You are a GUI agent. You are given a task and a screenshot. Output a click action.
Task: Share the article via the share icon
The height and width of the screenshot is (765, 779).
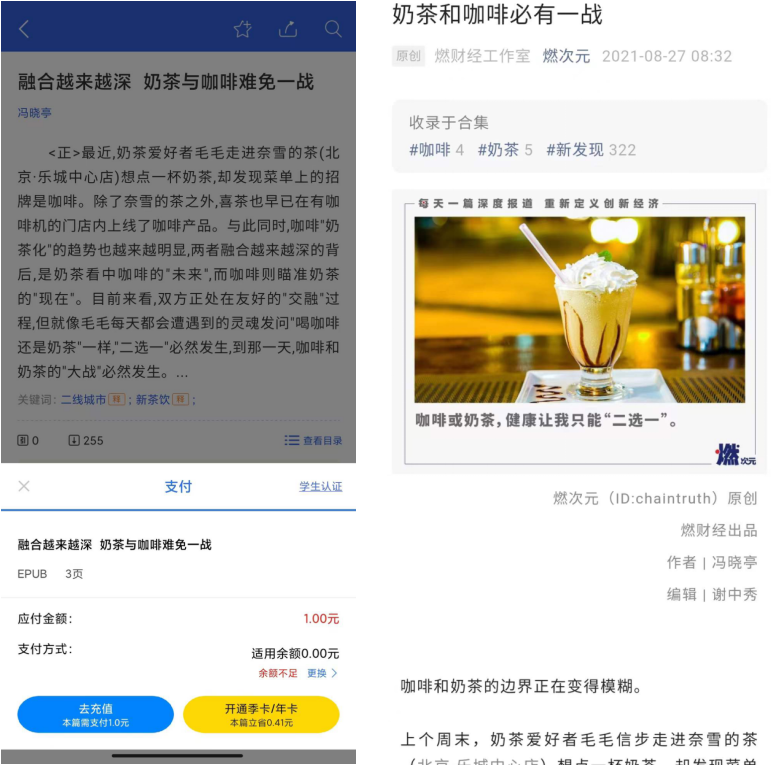pos(288,29)
